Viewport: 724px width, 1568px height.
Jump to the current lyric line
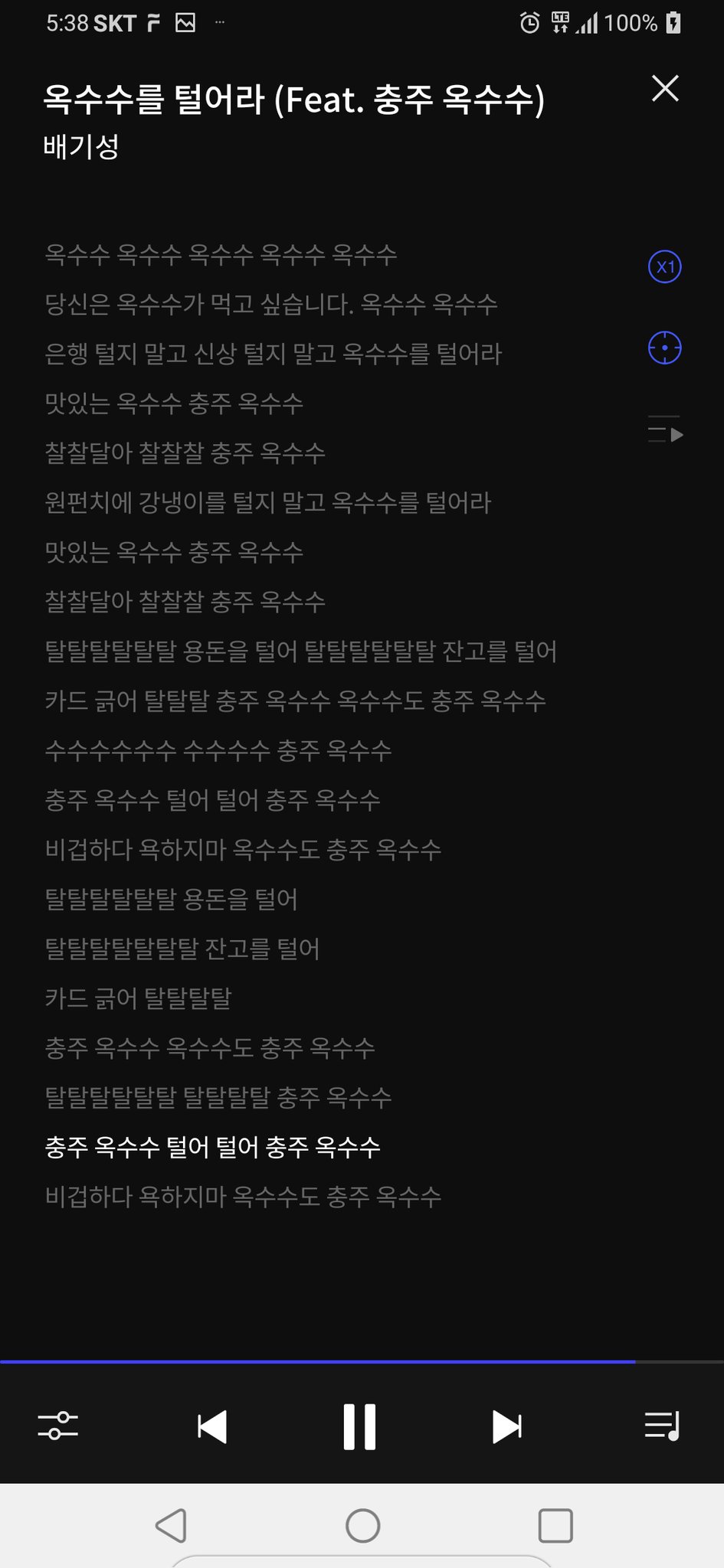pos(665,348)
